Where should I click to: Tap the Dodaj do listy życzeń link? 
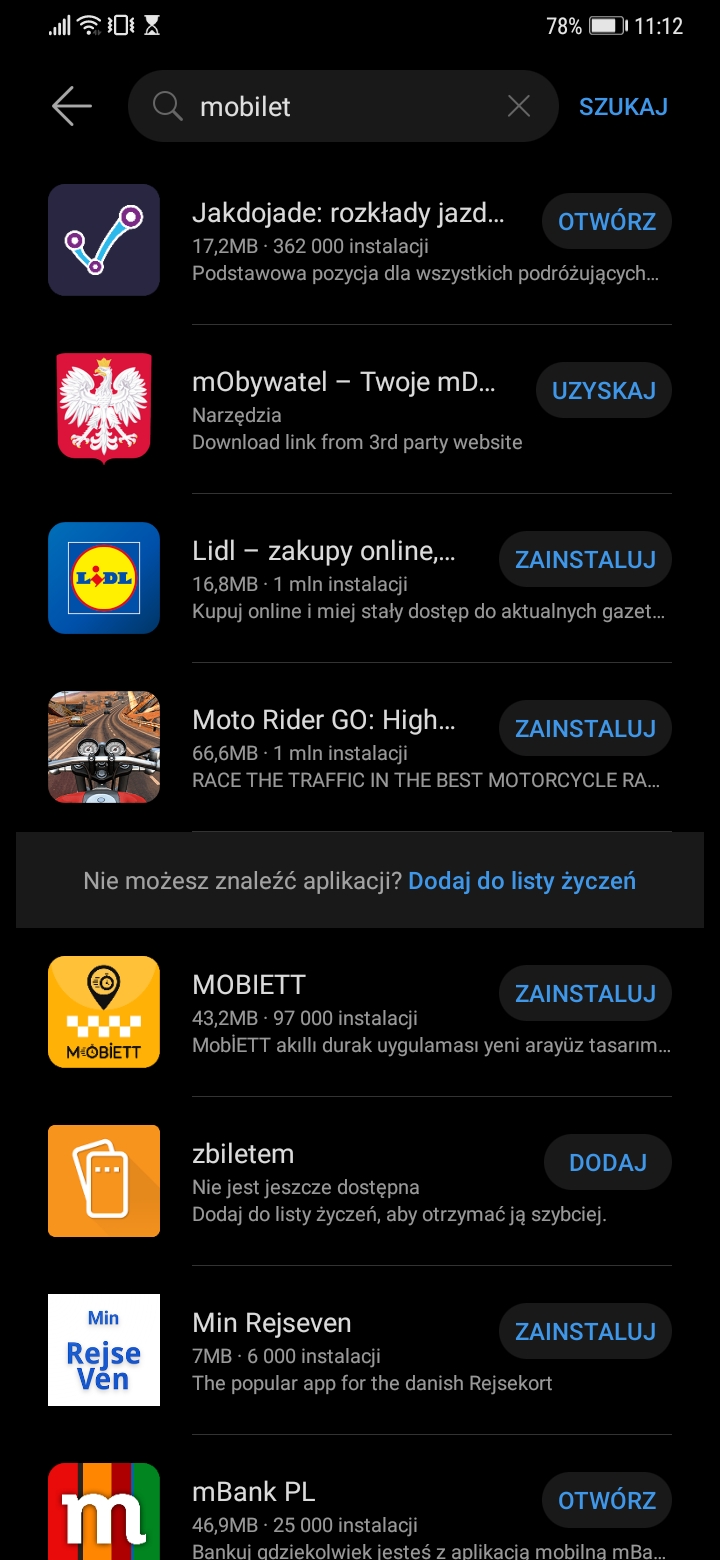[x=522, y=881]
